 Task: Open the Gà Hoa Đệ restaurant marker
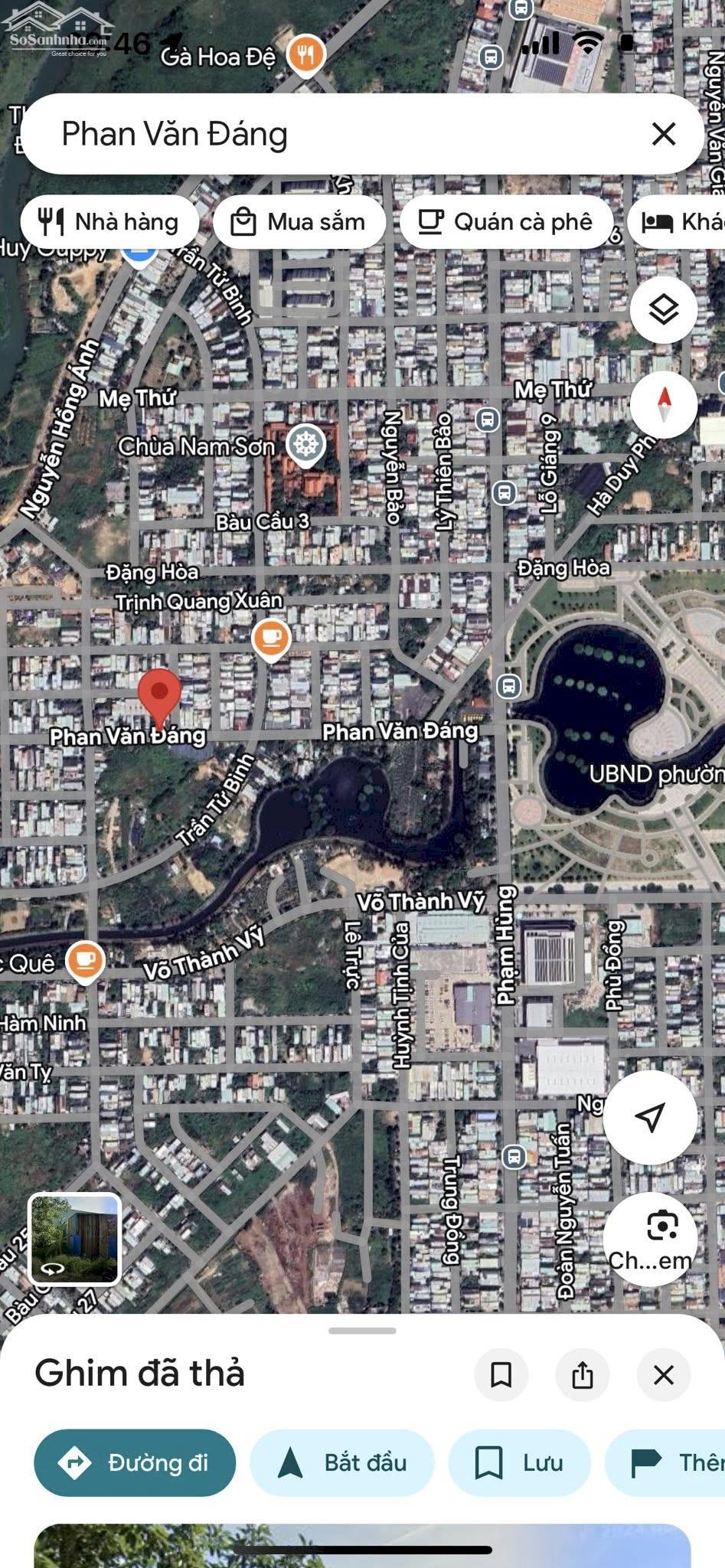click(x=305, y=55)
